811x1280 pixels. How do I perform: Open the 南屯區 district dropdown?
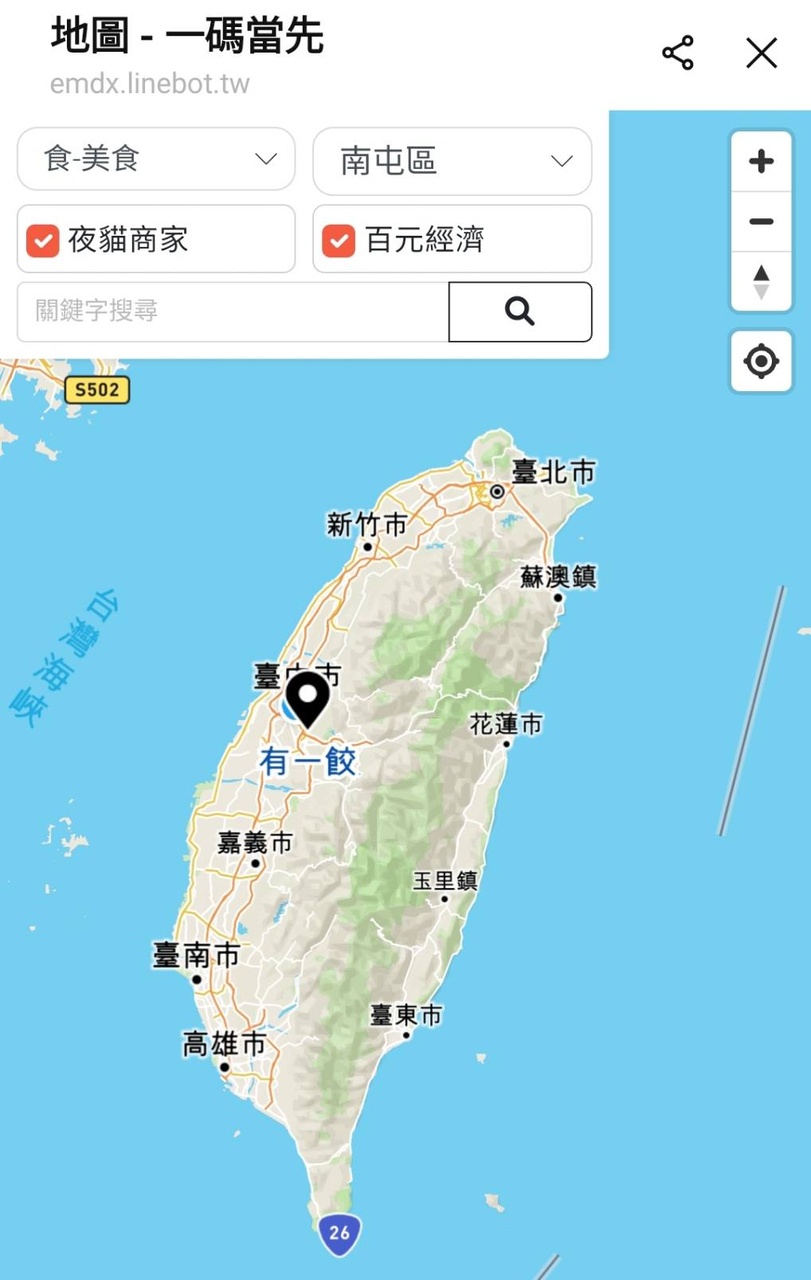coord(452,161)
